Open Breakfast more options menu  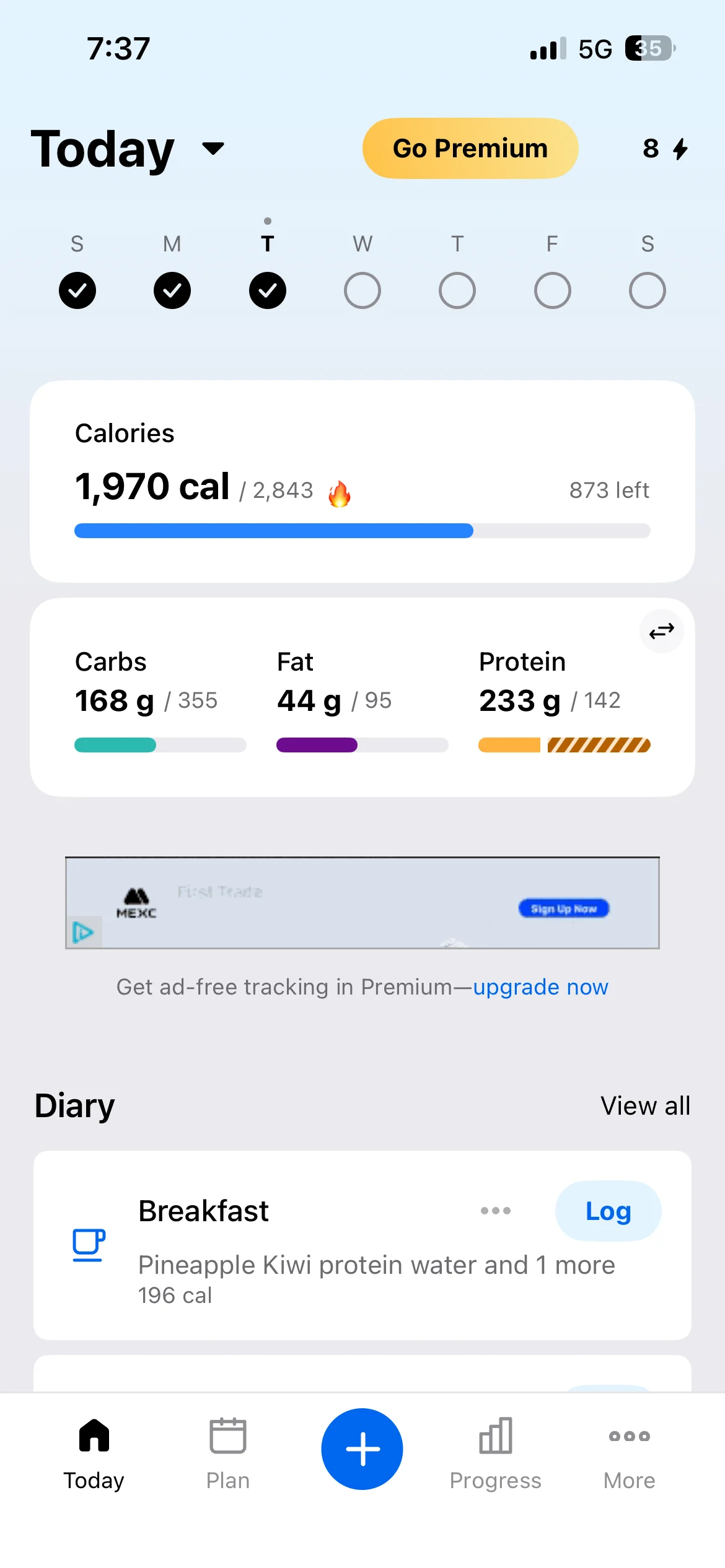point(496,1211)
